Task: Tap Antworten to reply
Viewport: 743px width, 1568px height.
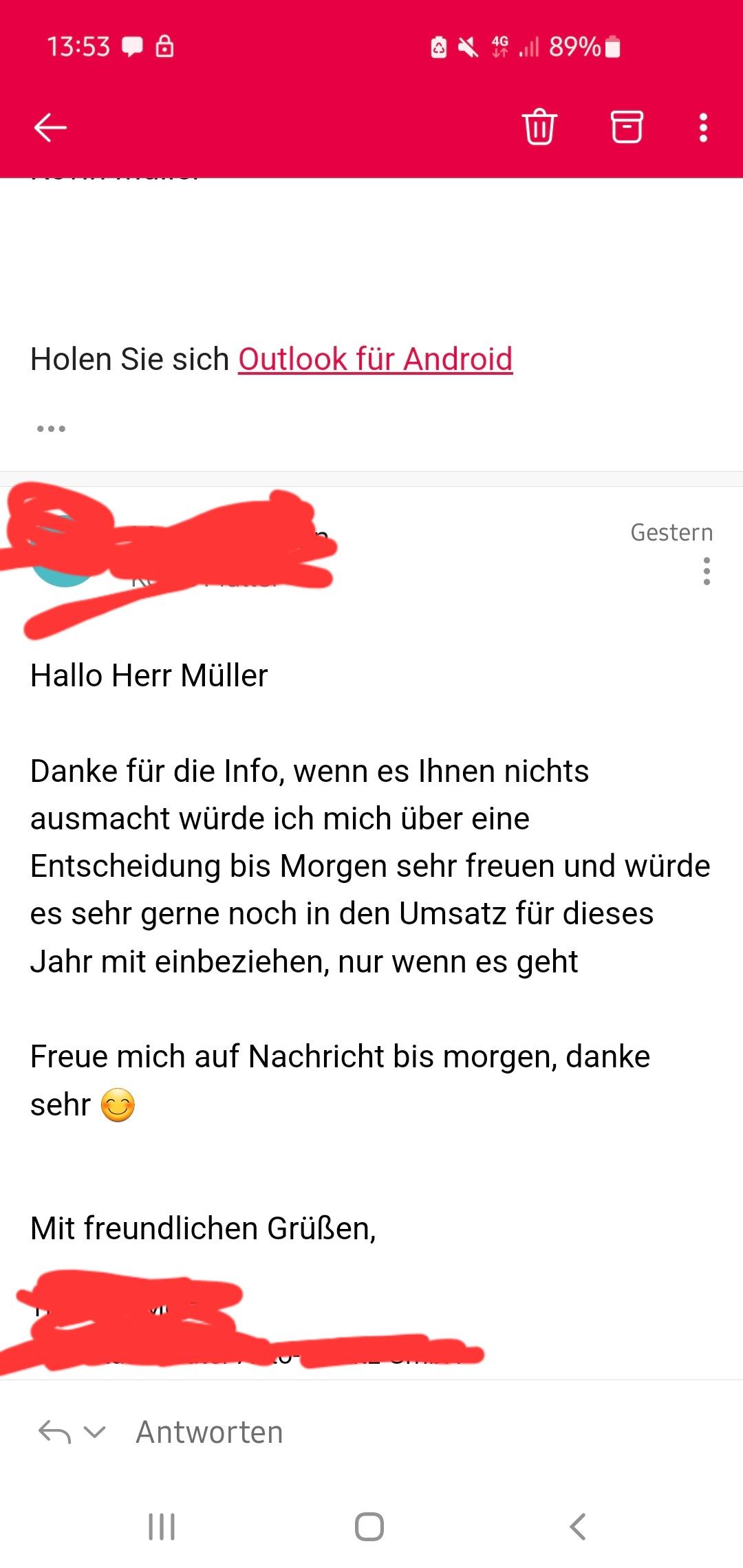Action: click(209, 1433)
